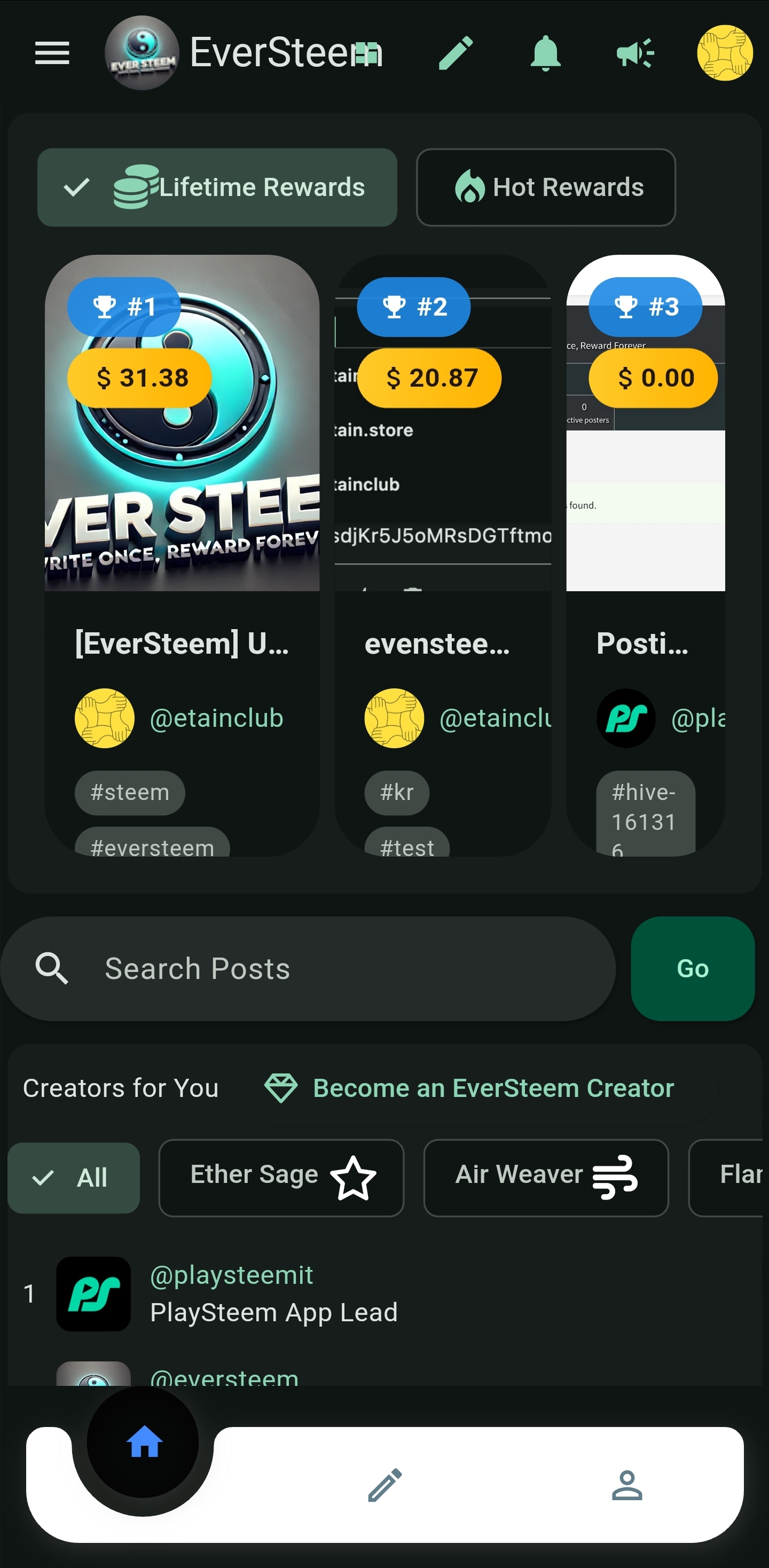Tap the #kr tag chip
Screen dimensions: 769x1568
[x=396, y=793]
